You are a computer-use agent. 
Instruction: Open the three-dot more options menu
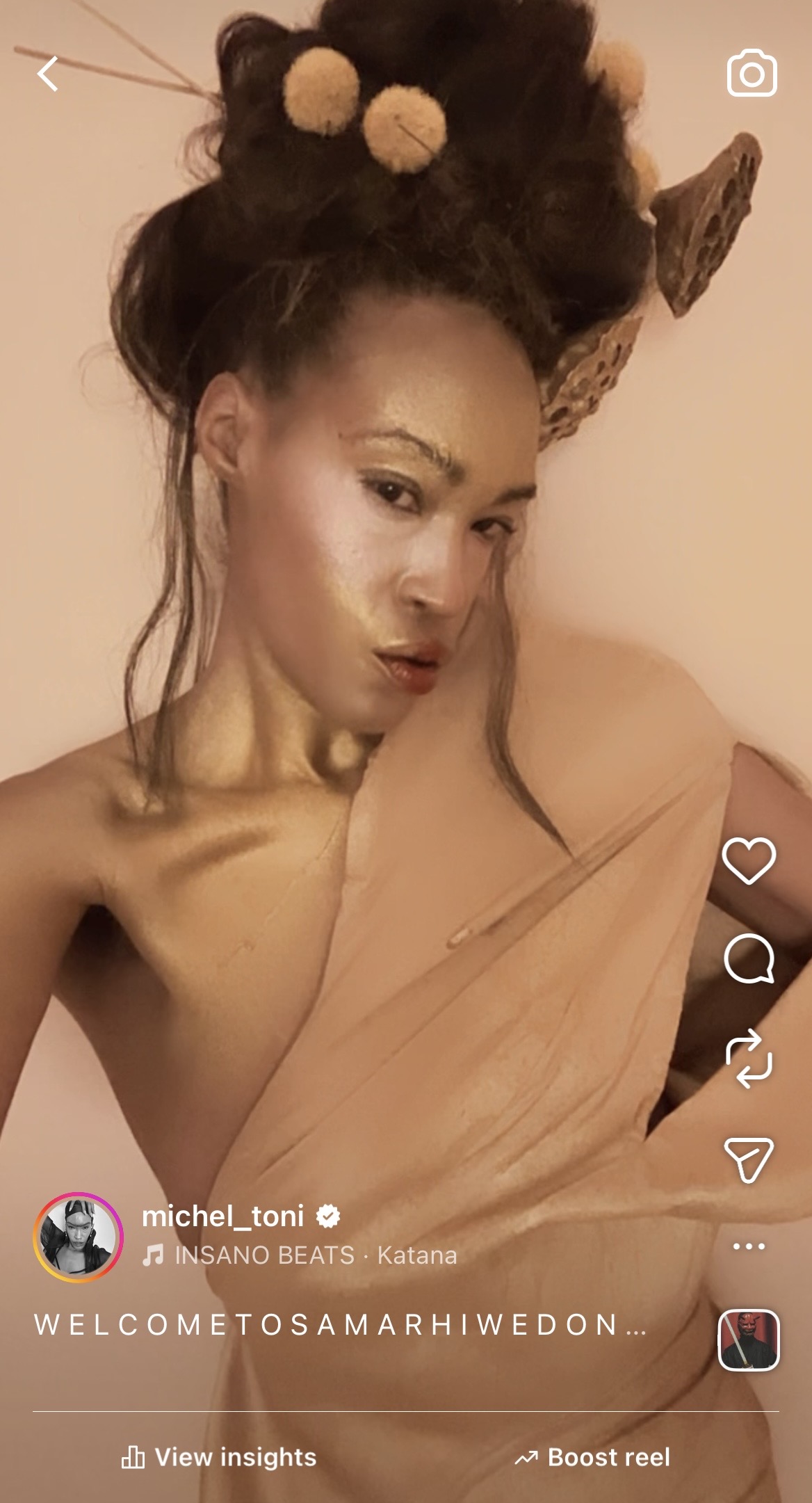click(749, 1246)
